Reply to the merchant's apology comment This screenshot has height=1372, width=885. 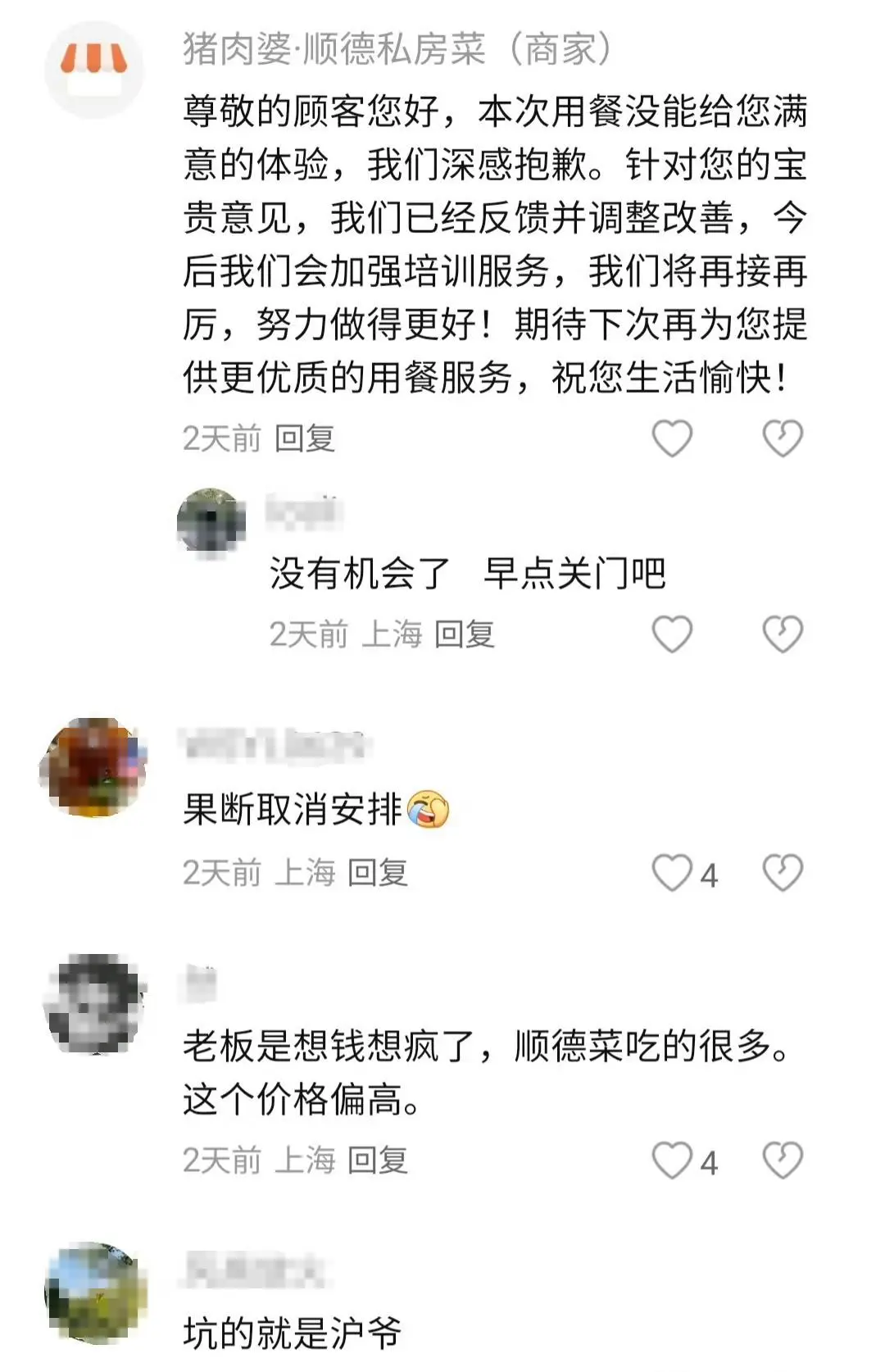tap(305, 438)
